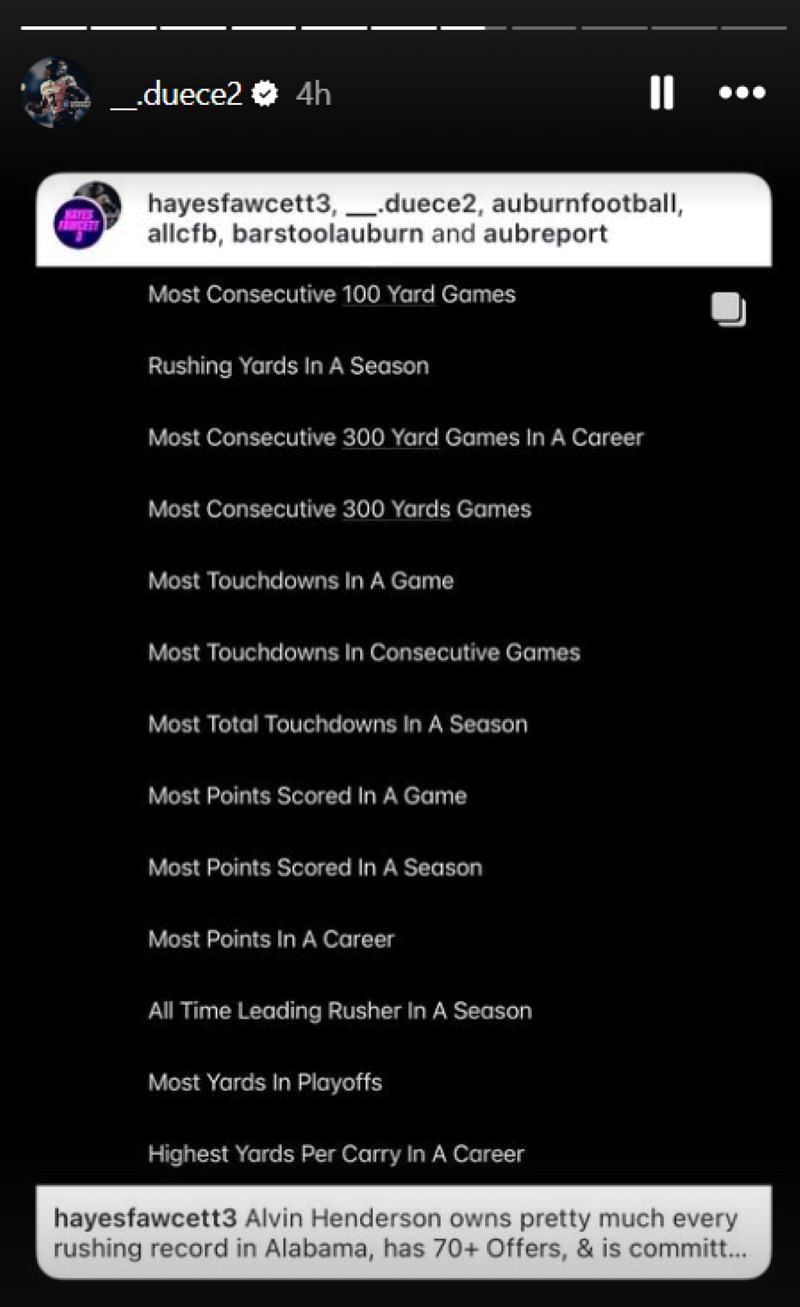The width and height of the screenshot is (800, 1307).
Task: Open the reshared hayesfawcett3 post
Action: coord(403,720)
